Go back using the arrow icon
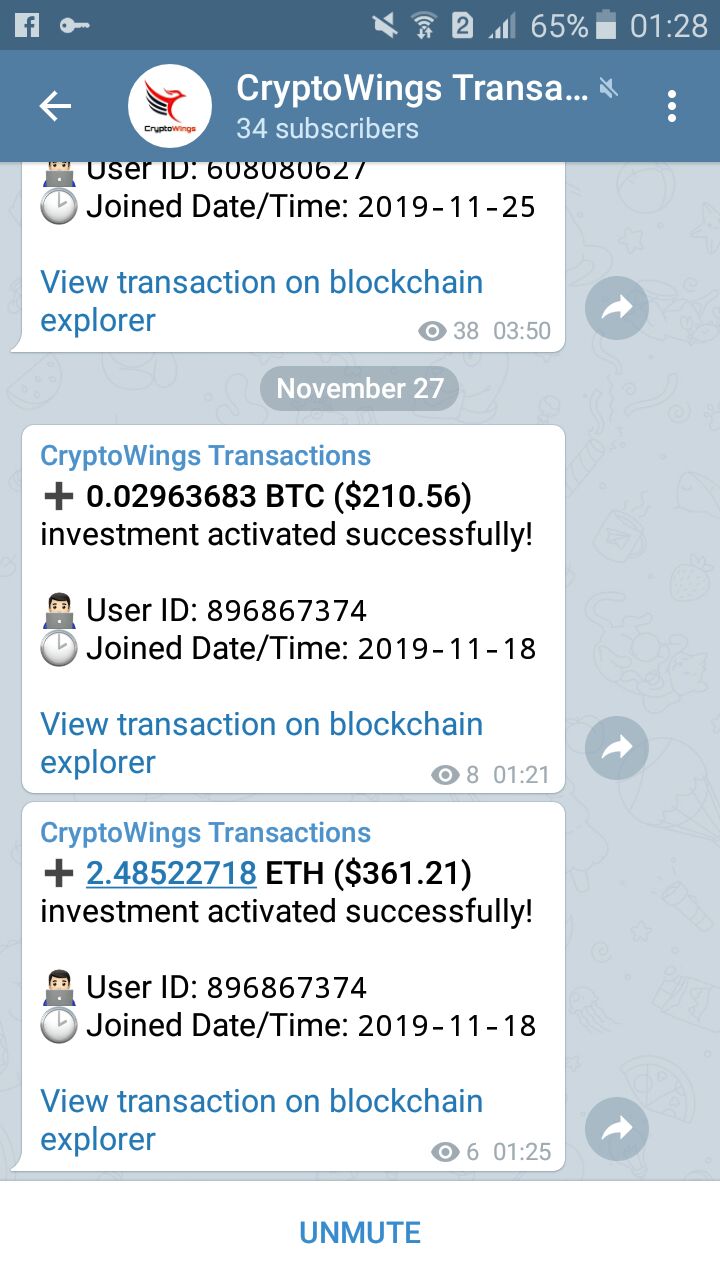 [x=55, y=106]
